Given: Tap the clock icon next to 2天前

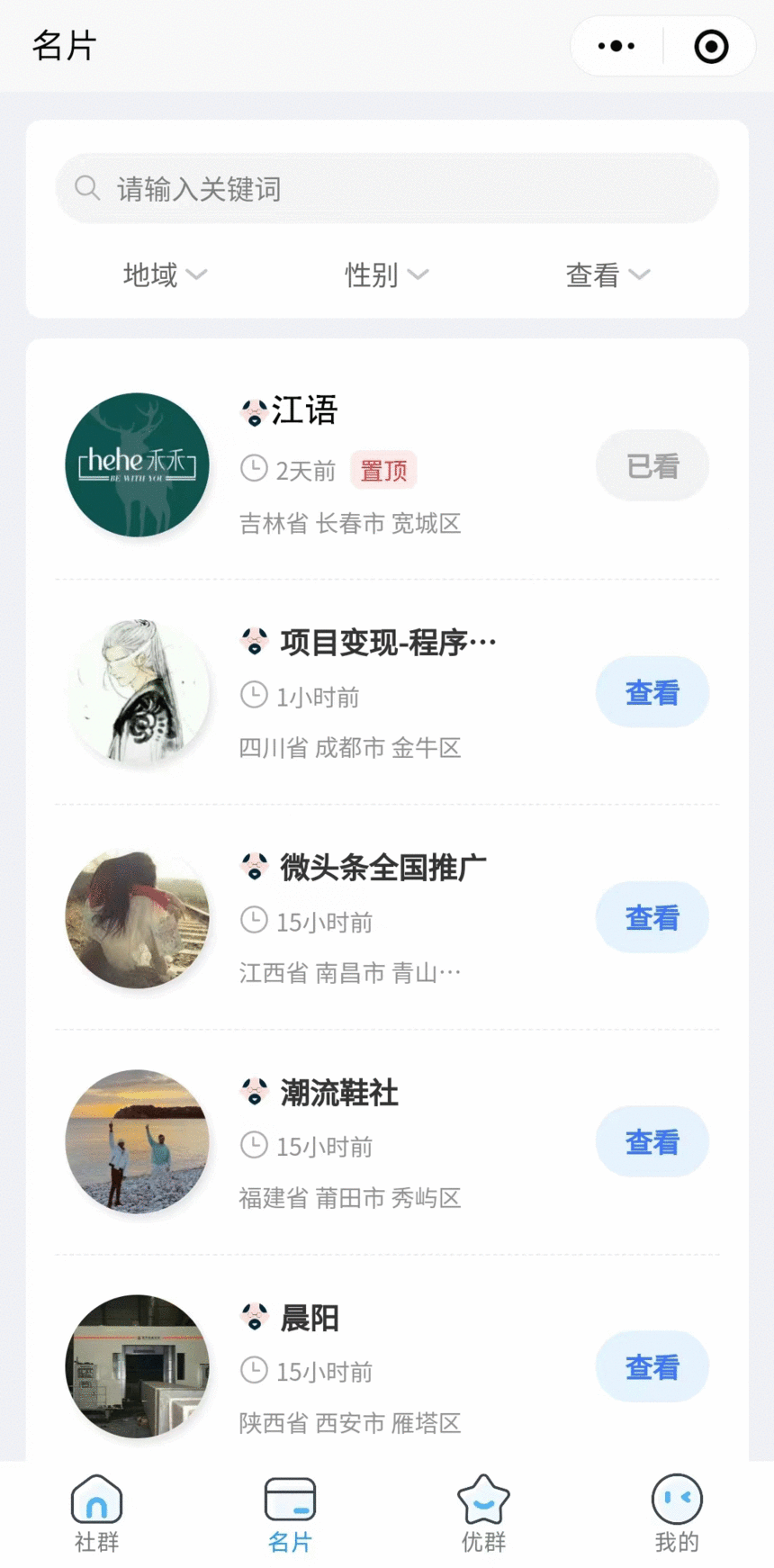Looking at the screenshot, I should [253, 470].
